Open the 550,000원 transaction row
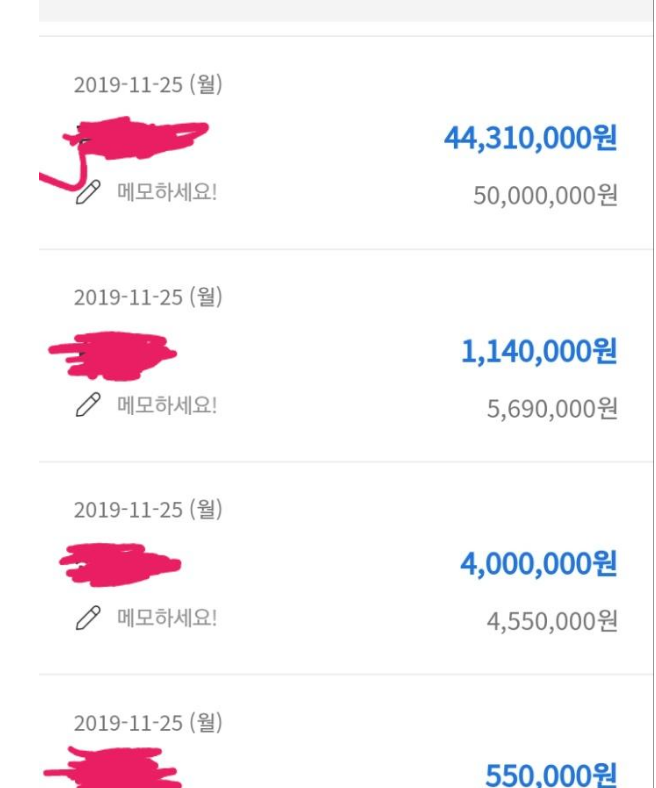Screen dimensions: 656x788 point(550,774)
